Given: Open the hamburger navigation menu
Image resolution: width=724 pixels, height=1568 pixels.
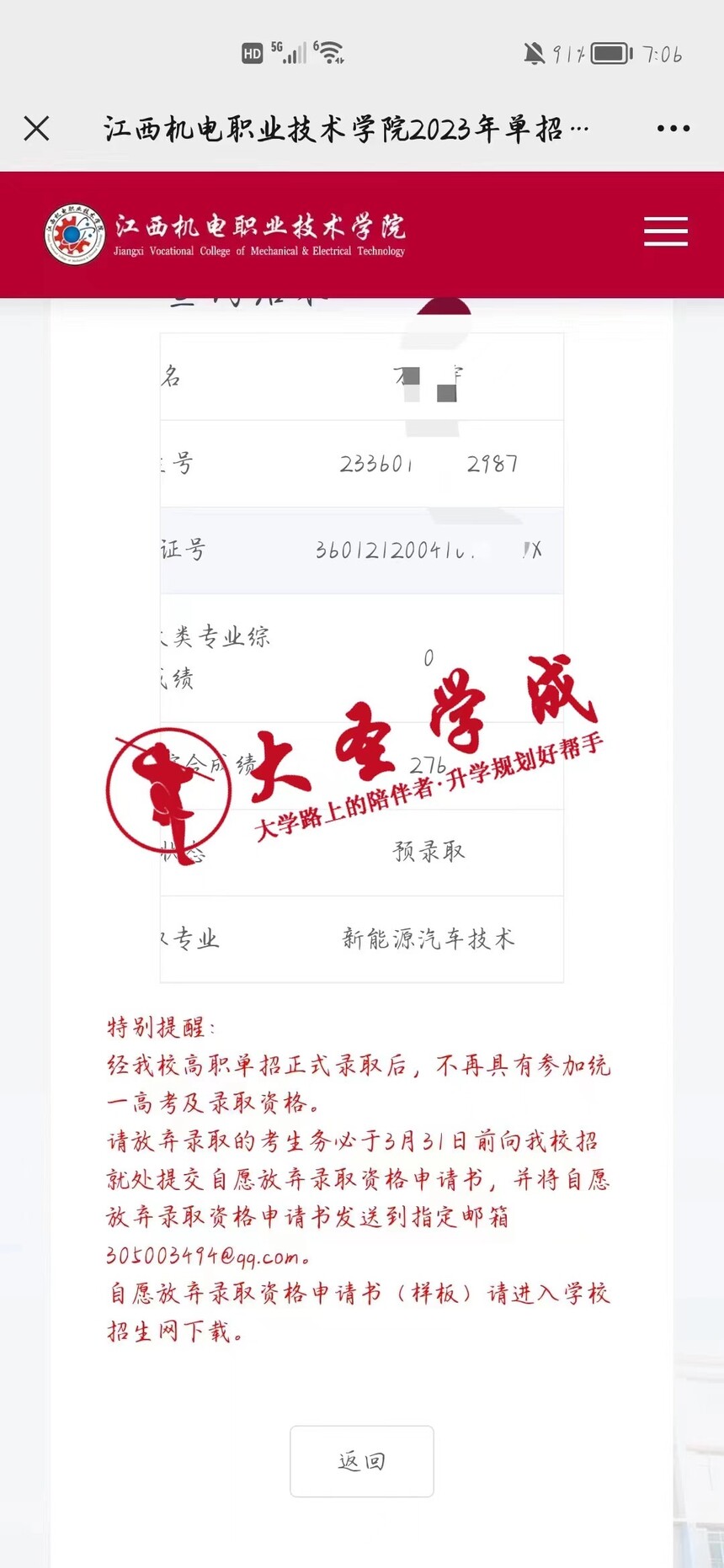Looking at the screenshot, I should click(666, 231).
